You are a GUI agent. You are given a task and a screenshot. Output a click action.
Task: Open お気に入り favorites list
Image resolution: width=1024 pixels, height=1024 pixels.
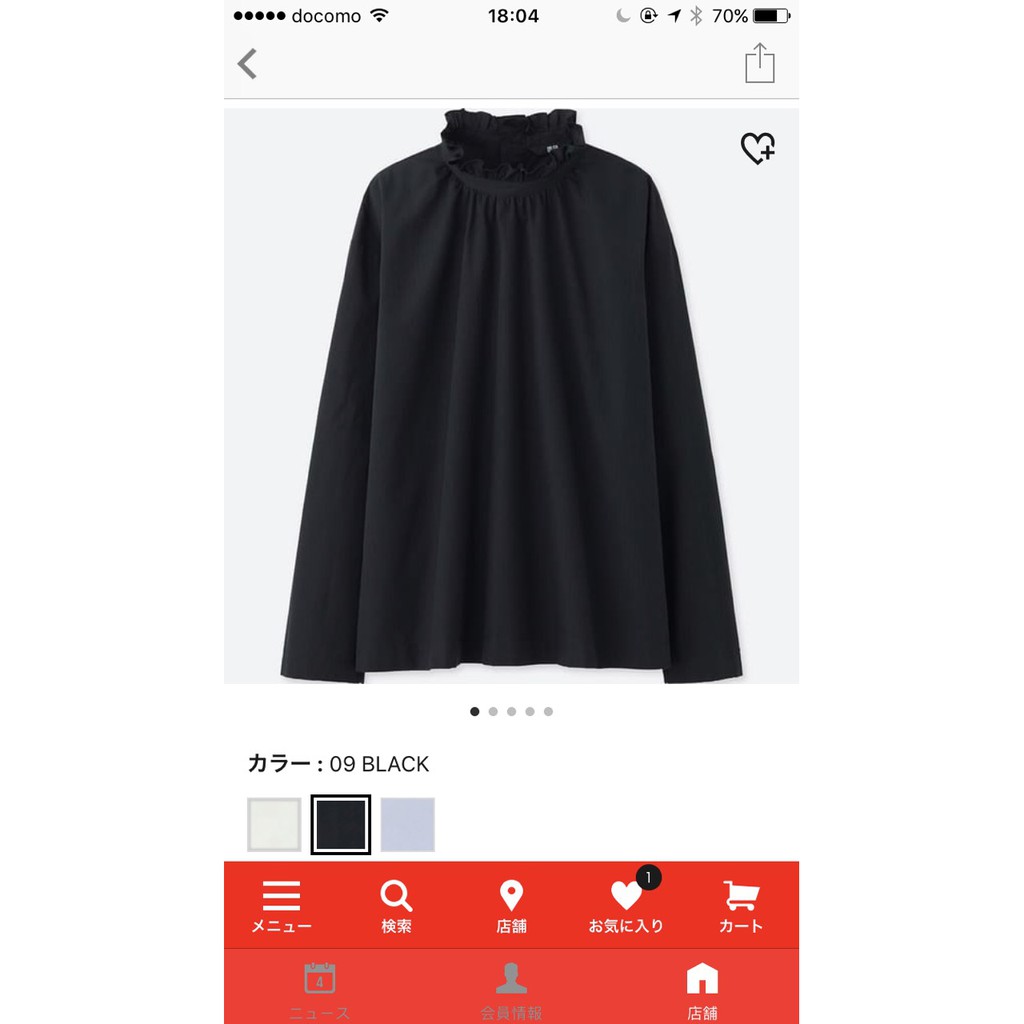coord(626,906)
